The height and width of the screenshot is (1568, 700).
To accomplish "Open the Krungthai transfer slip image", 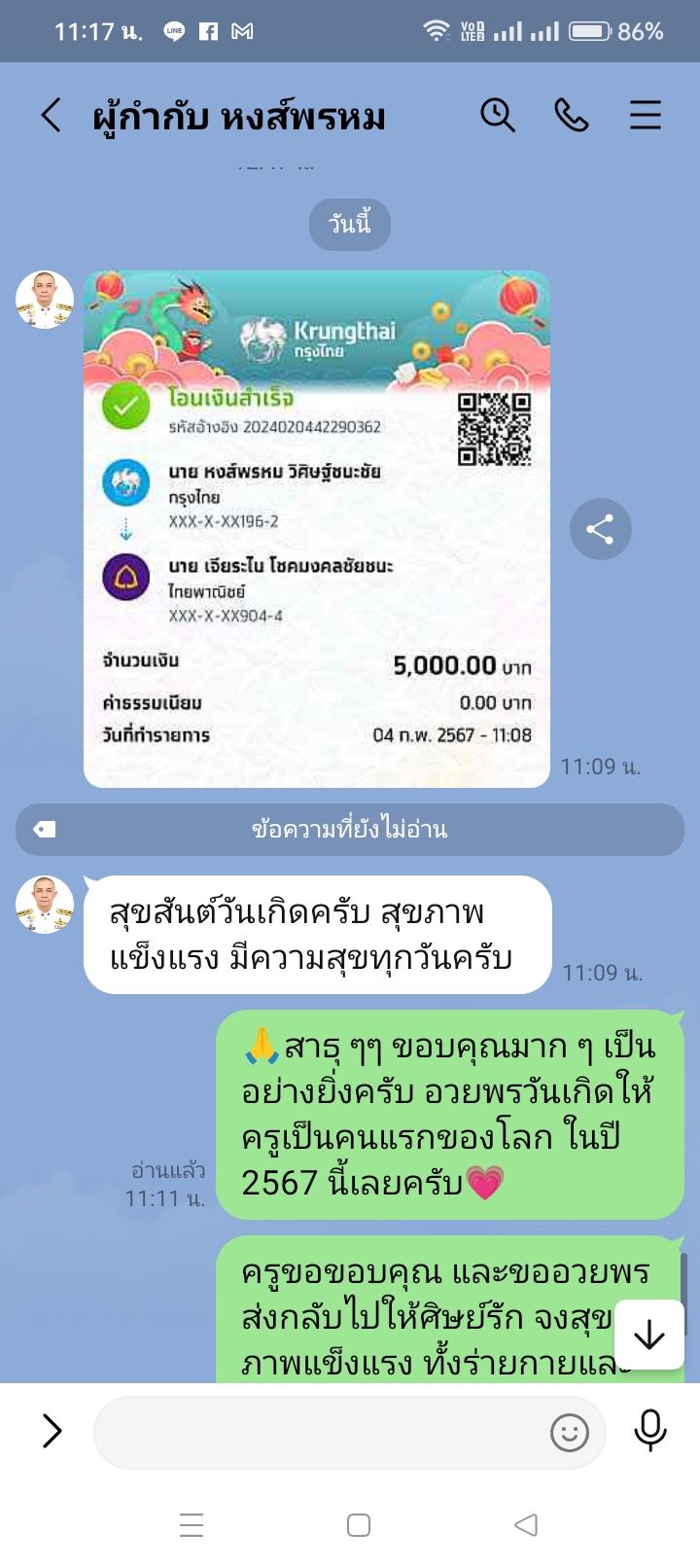I will [x=317, y=528].
